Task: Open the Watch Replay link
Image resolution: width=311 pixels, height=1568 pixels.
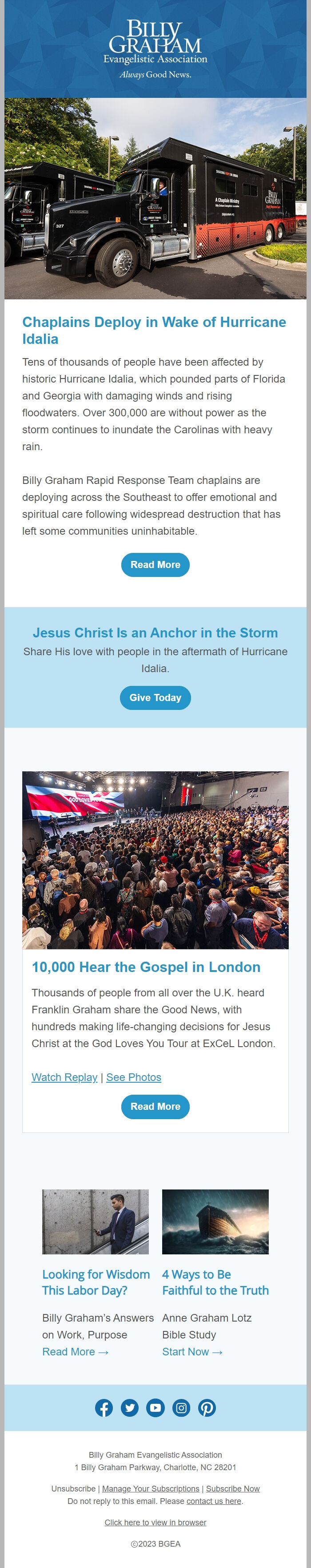Action: point(64,1077)
